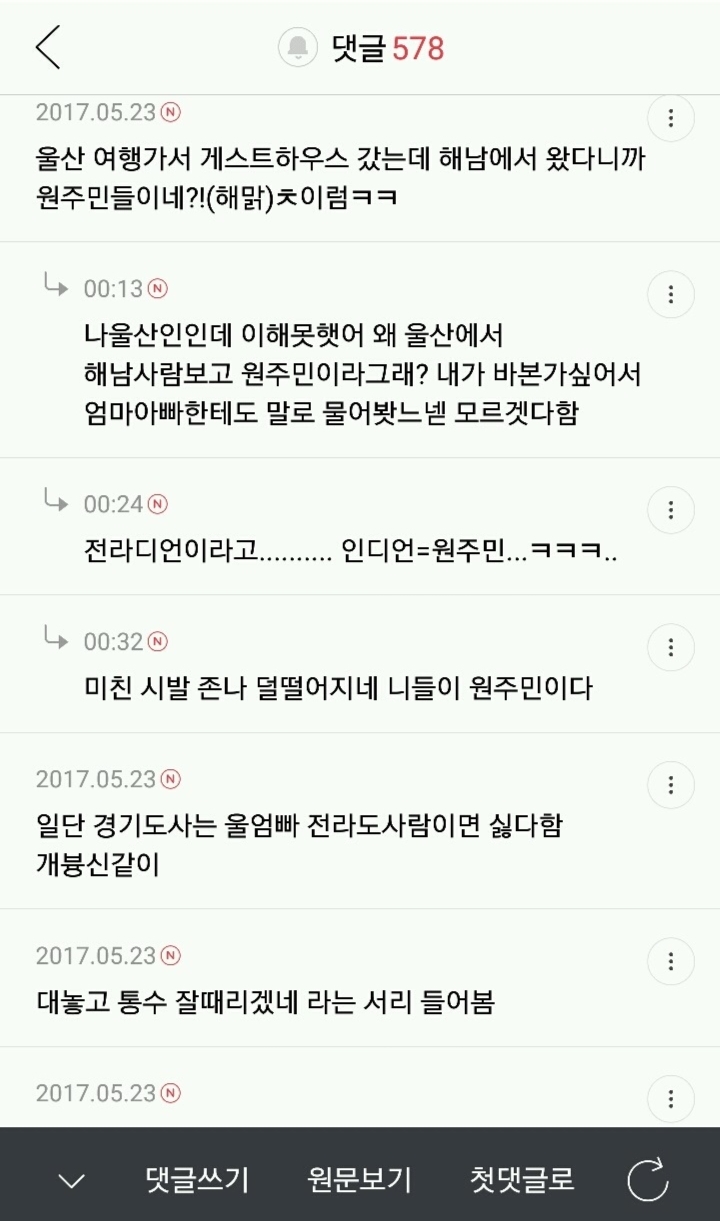Screen dimensions: 720x1221
Task: Jump to the first comment with 첫댓글로
Action: tap(522, 1180)
